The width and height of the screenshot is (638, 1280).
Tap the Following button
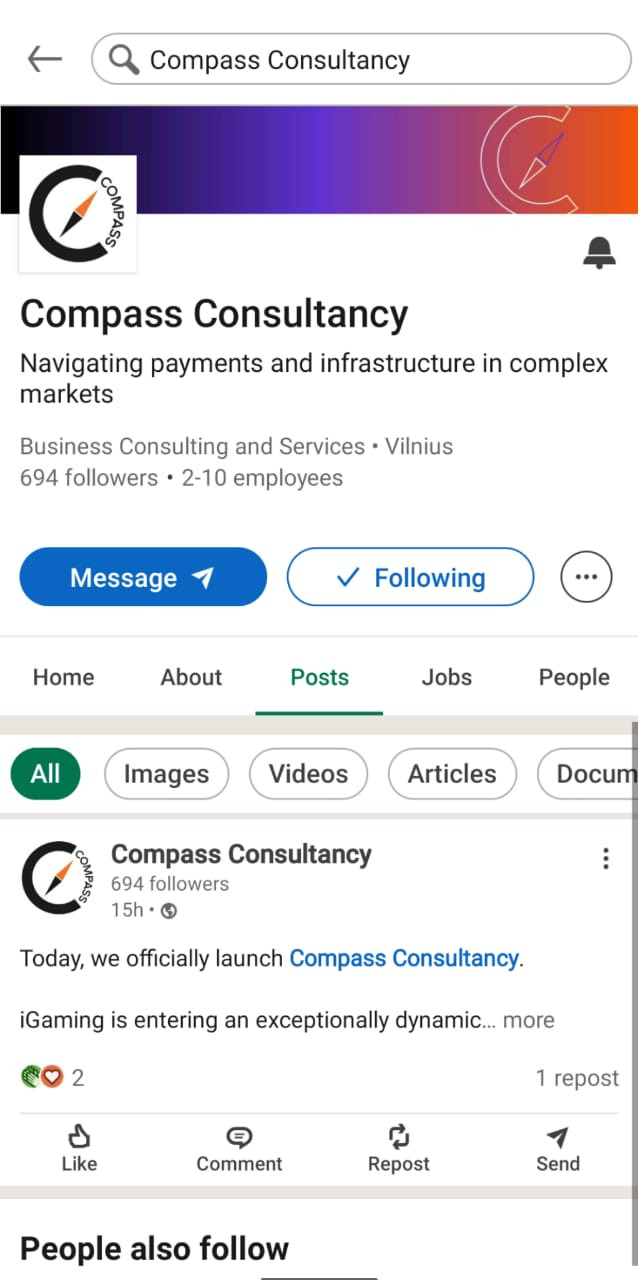(x=410, y=577)
